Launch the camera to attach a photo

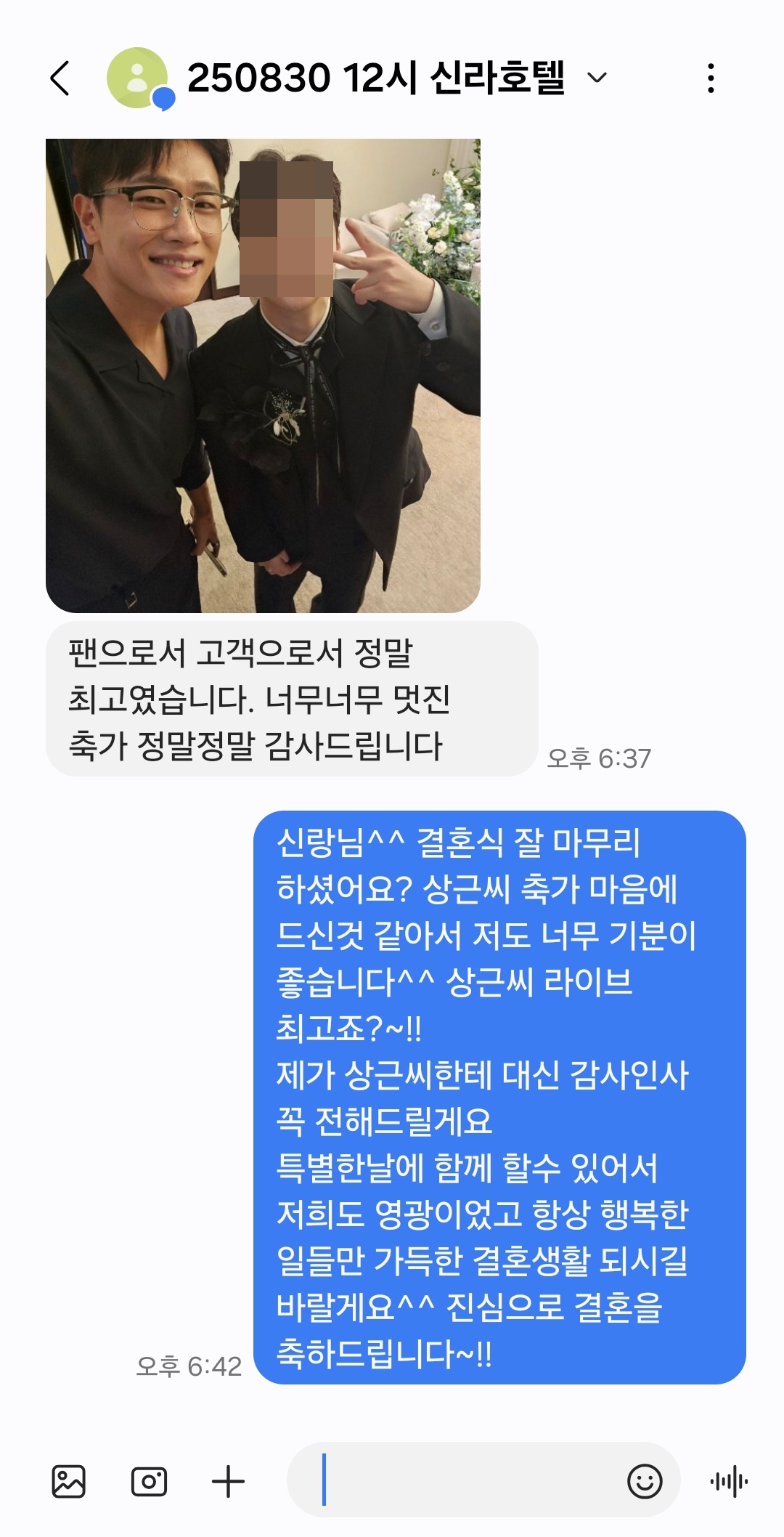149,1482
